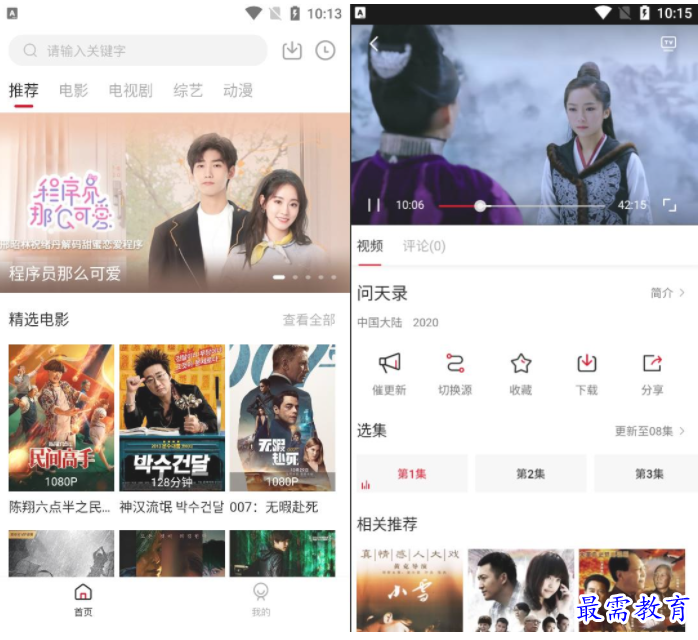The height and width of the screenshot is (640, 698).
Task: Add 问天录 to 收藏
Action: click(520, 373)
